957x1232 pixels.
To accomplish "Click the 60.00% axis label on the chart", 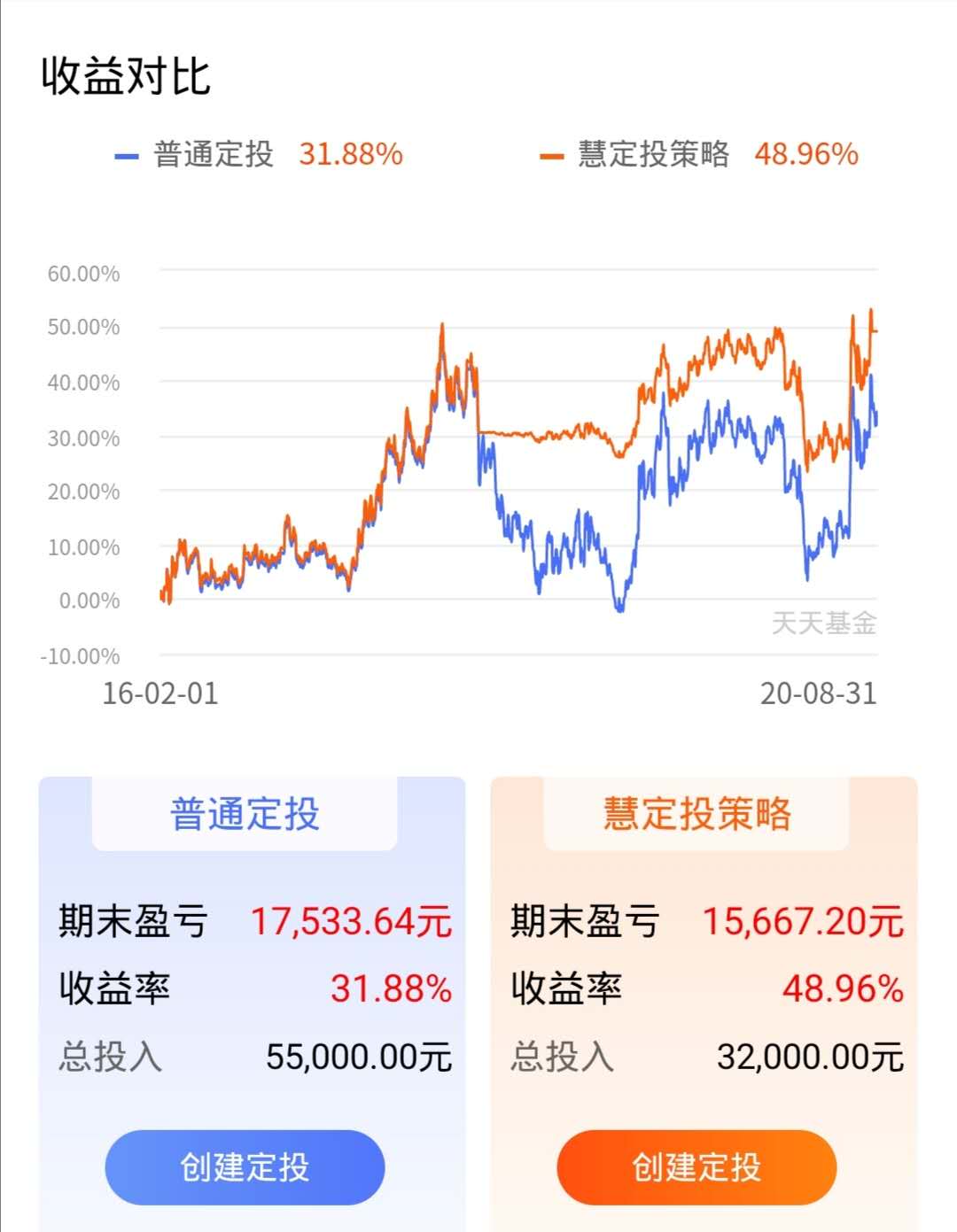I will pyautogui.click(x=85, y=274).
